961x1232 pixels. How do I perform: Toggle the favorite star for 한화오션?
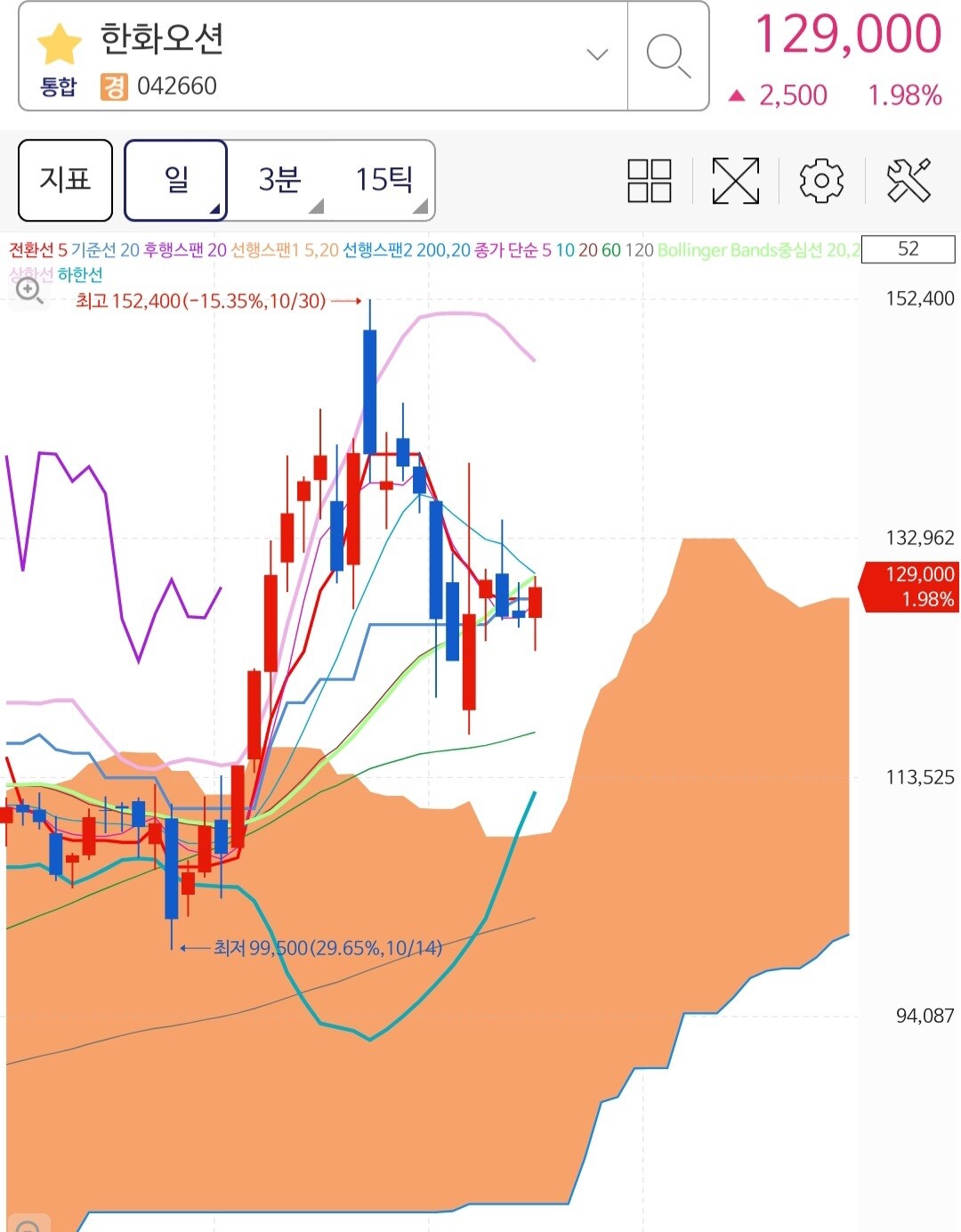[60, 45]
